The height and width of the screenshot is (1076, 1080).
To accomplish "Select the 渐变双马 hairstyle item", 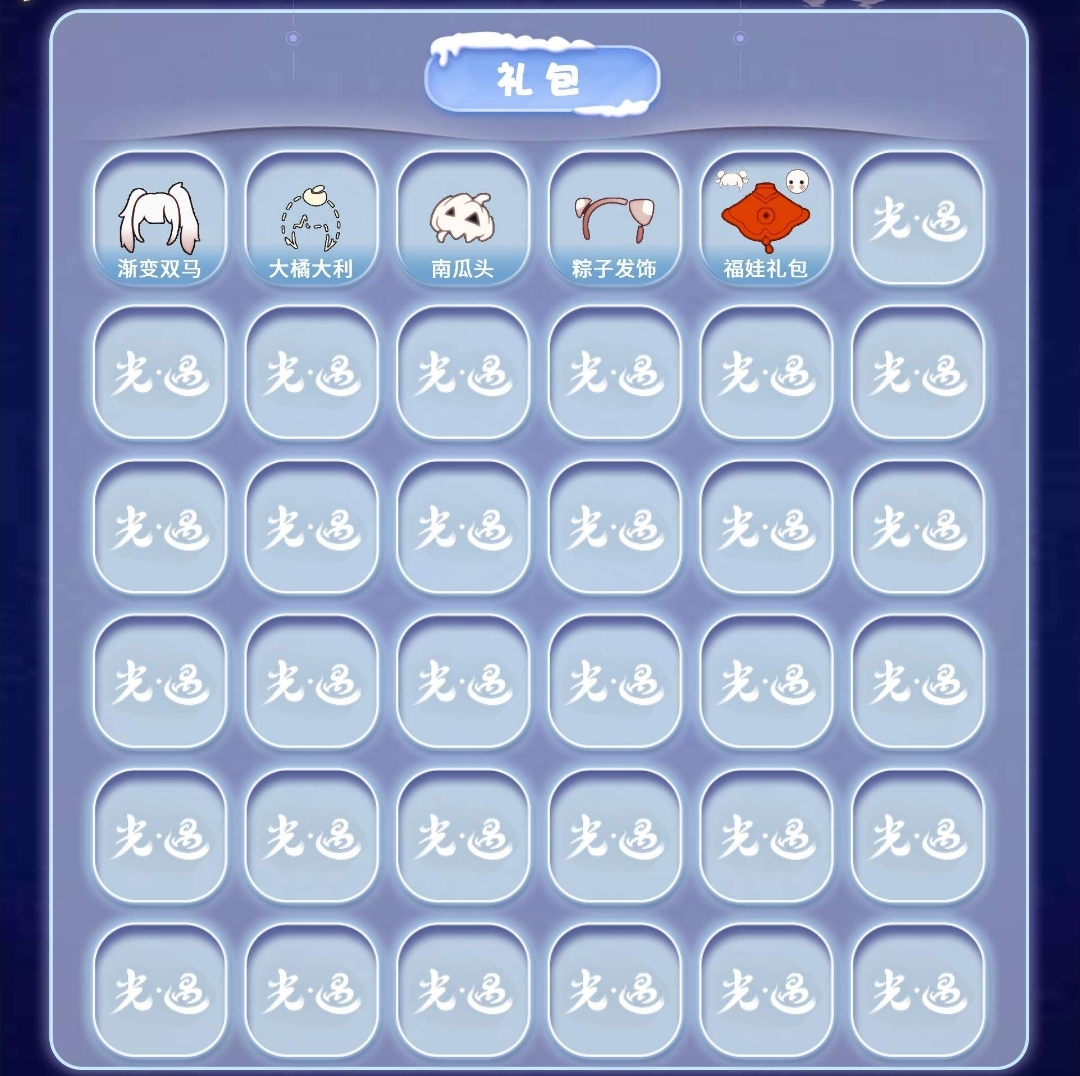I will click(159, 219).
